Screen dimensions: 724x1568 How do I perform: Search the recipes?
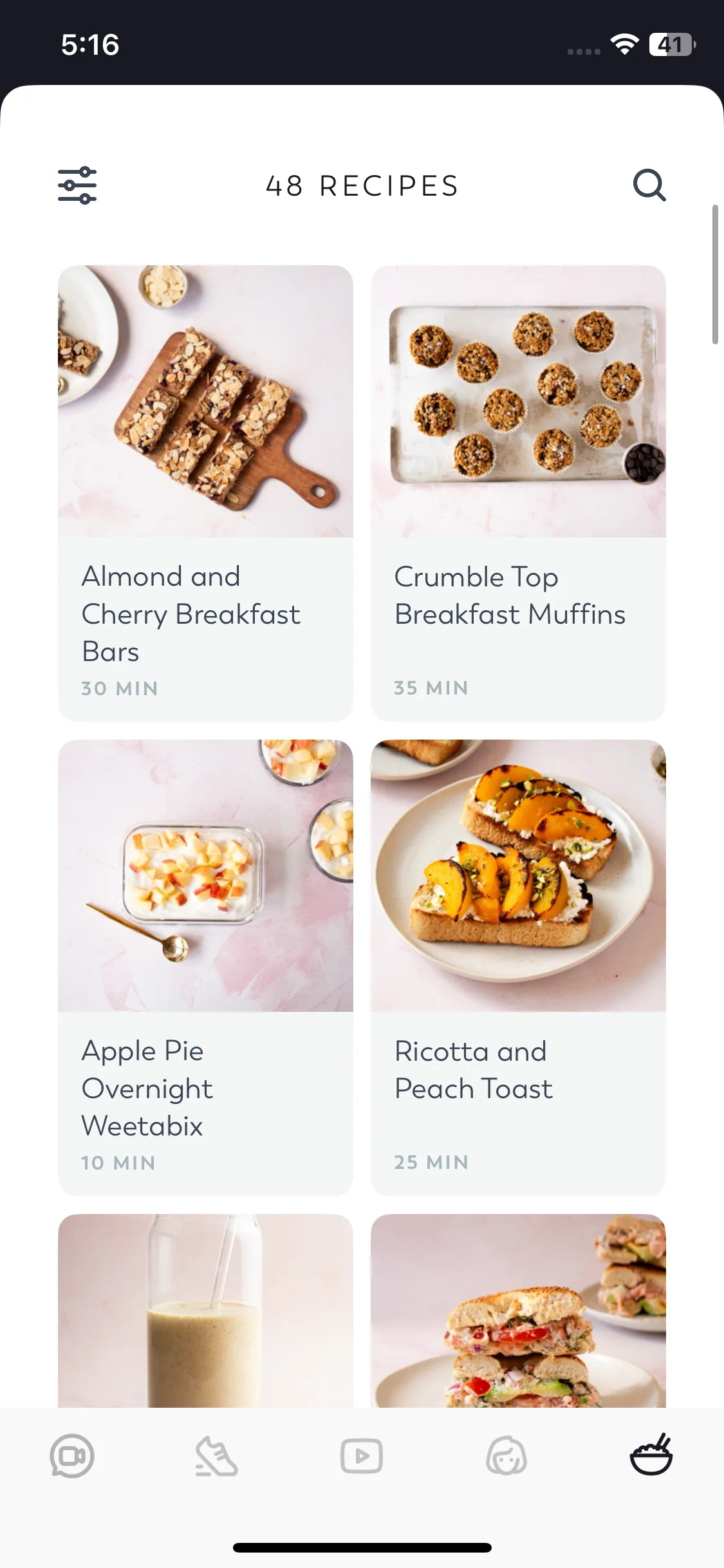pyautogui.click(x=649, y=185)
